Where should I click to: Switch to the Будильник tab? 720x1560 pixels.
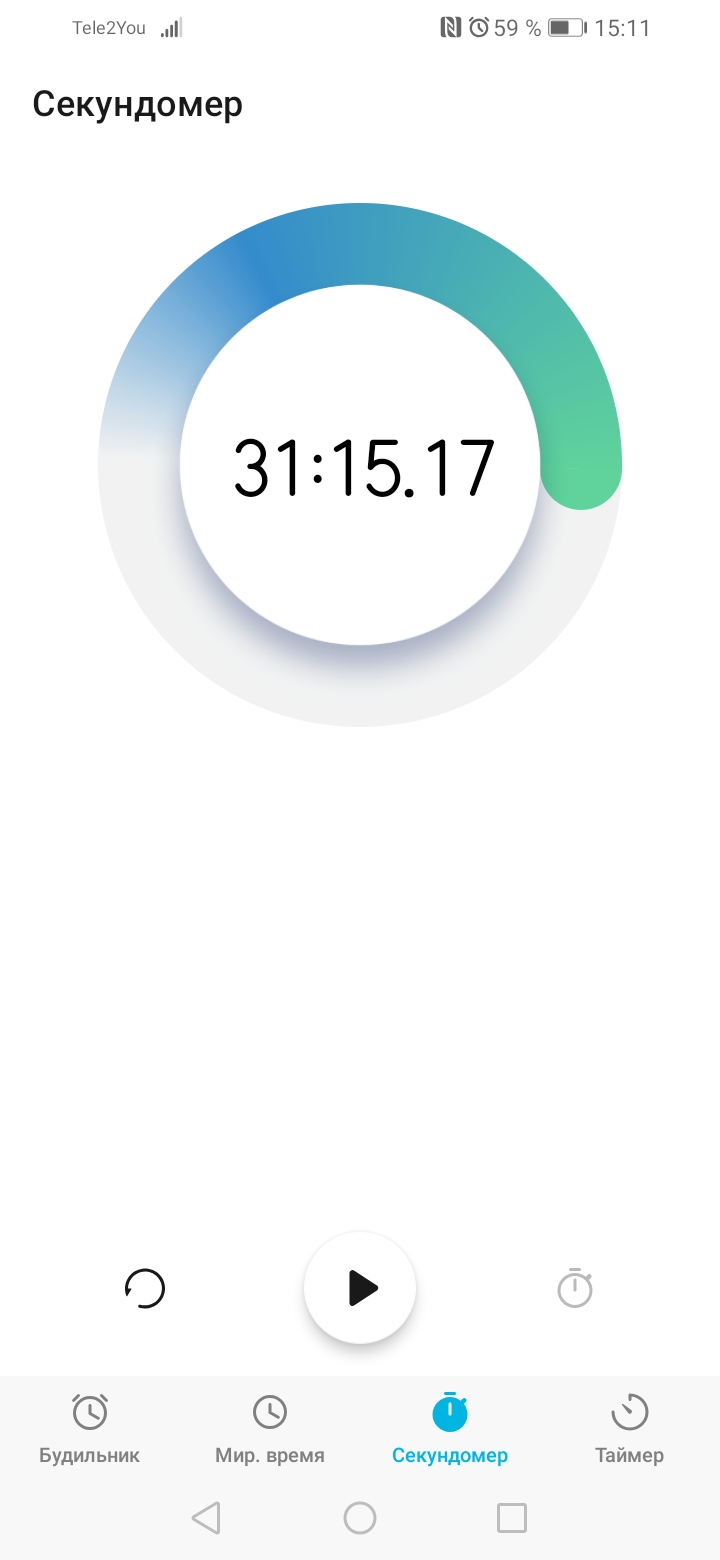tap(90, 1428)
